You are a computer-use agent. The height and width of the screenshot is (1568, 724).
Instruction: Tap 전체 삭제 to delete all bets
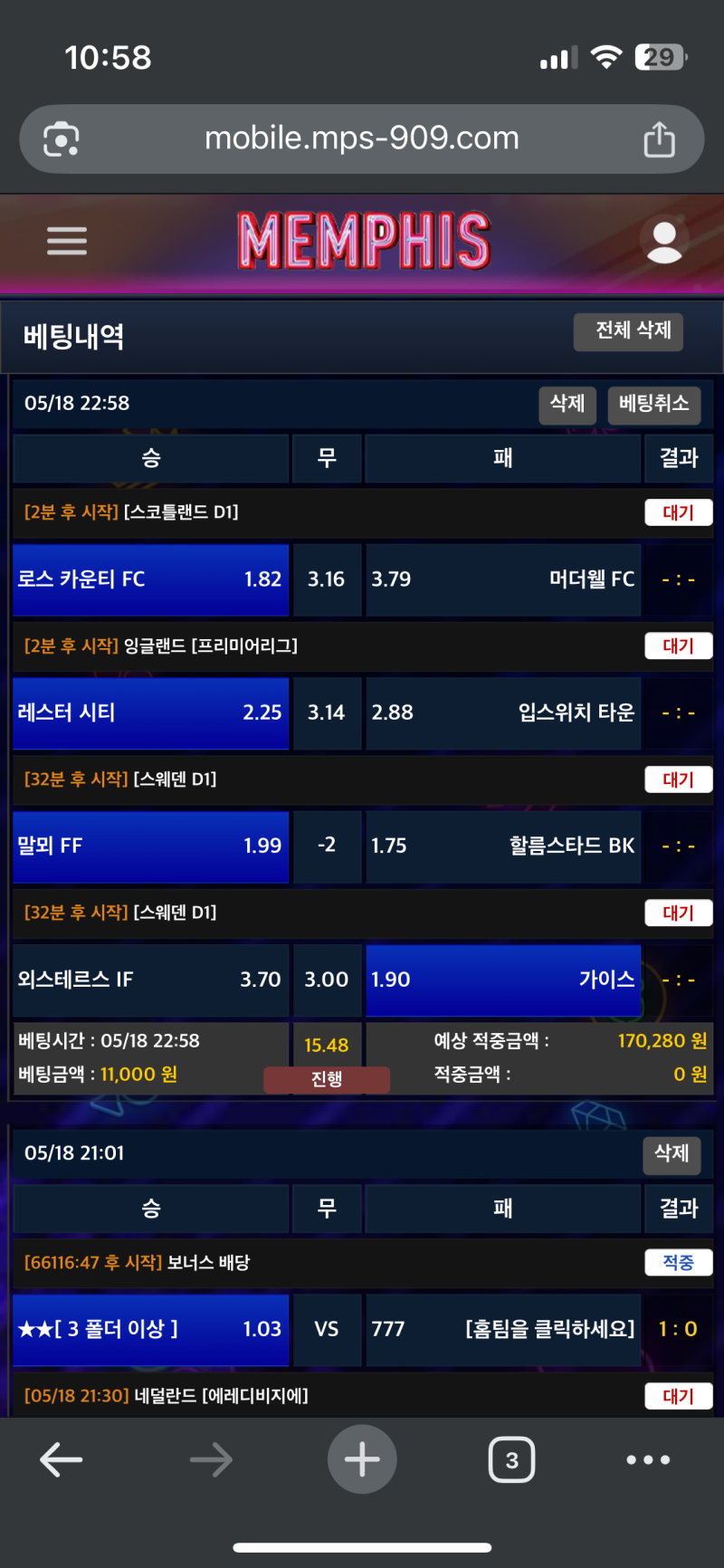[x=633, y=331]
